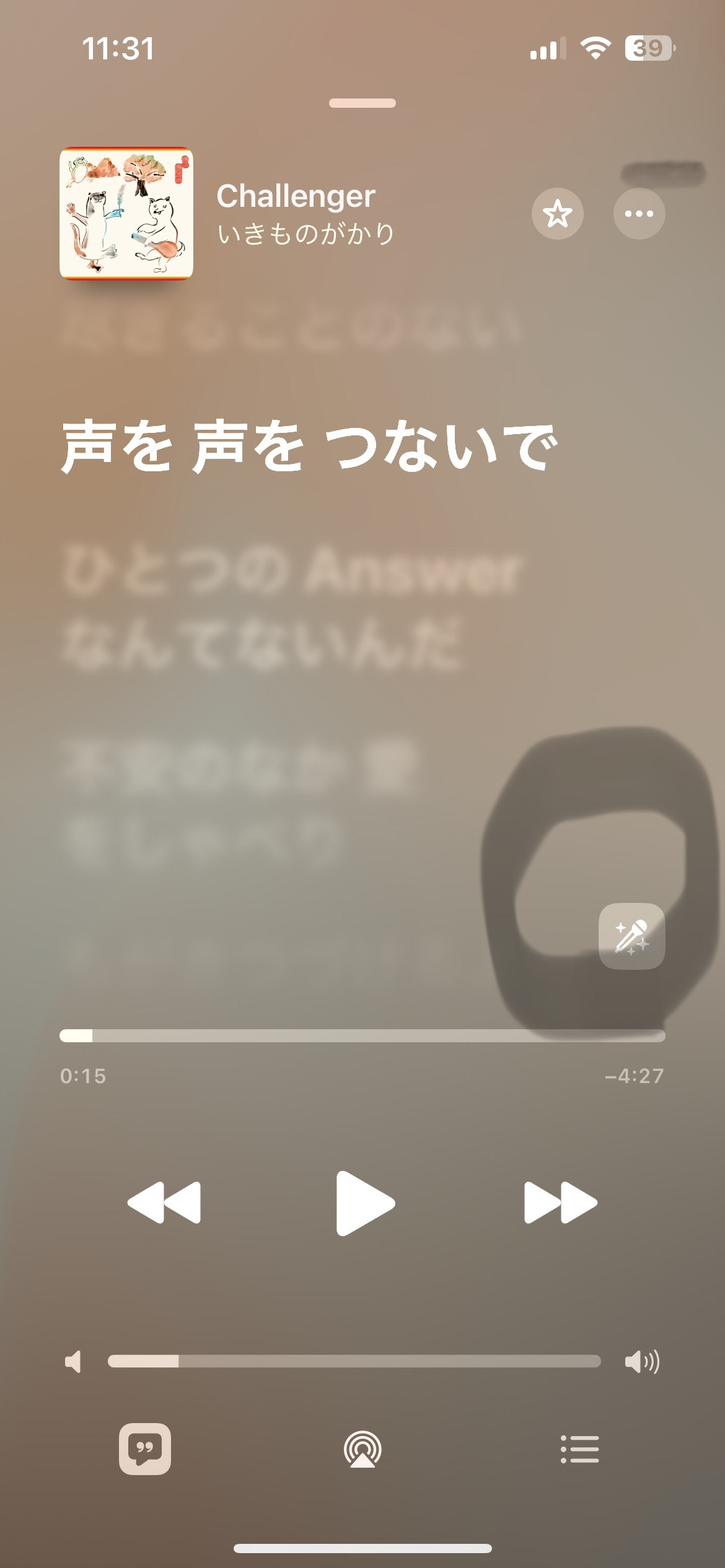Jump to the lyric line 声を 声を つないで

(x=309, y=446)
